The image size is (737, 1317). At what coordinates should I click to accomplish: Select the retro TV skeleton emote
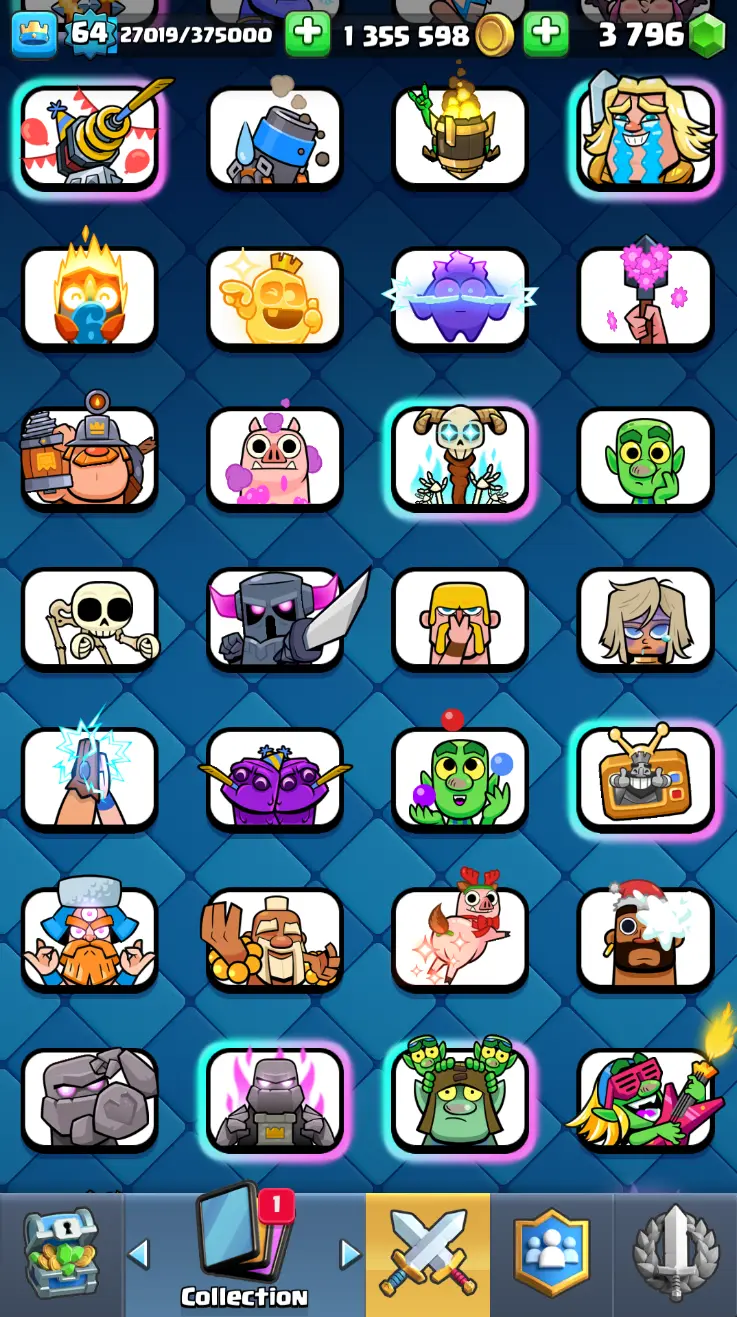[645, 778]
